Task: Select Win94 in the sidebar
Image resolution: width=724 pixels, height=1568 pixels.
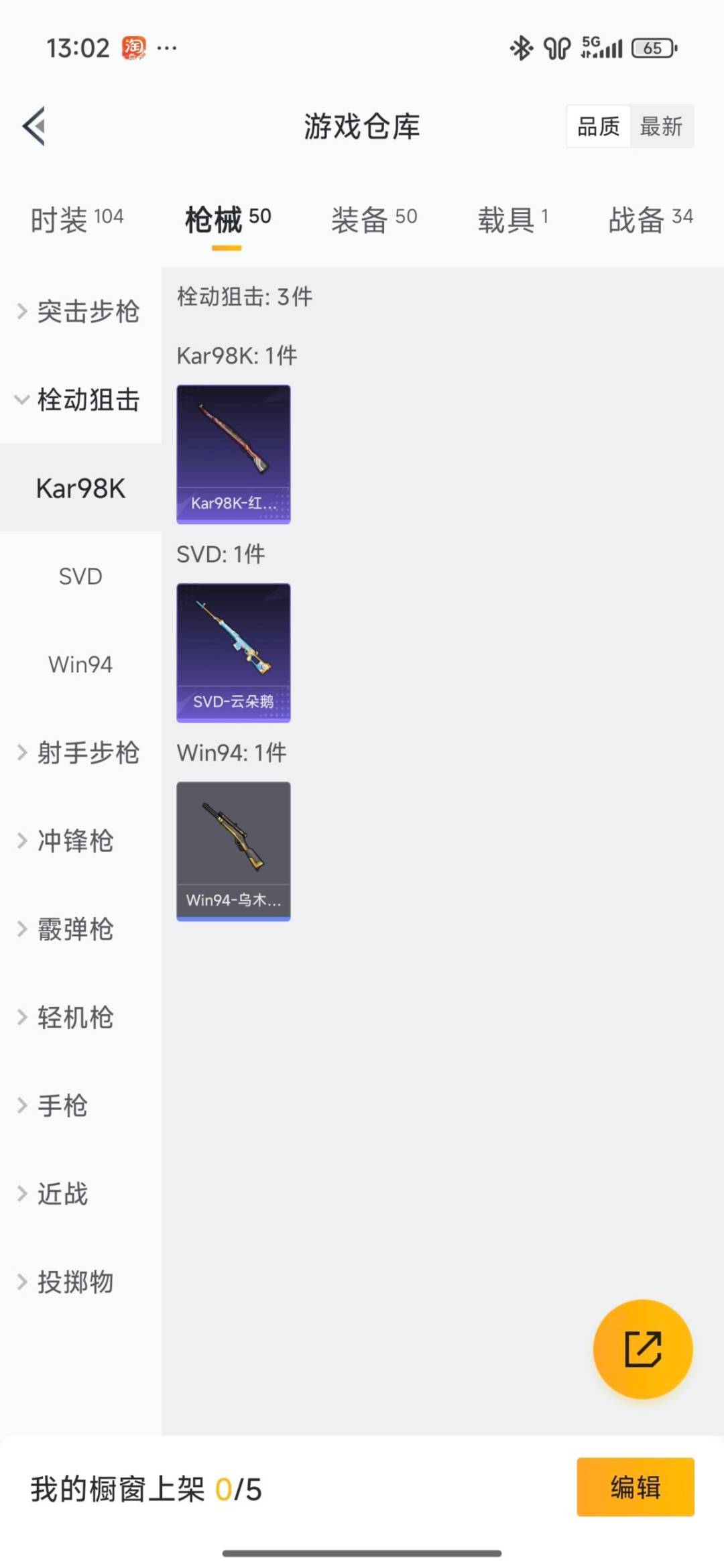Action: pyautogui.click(x=80, y=665)
